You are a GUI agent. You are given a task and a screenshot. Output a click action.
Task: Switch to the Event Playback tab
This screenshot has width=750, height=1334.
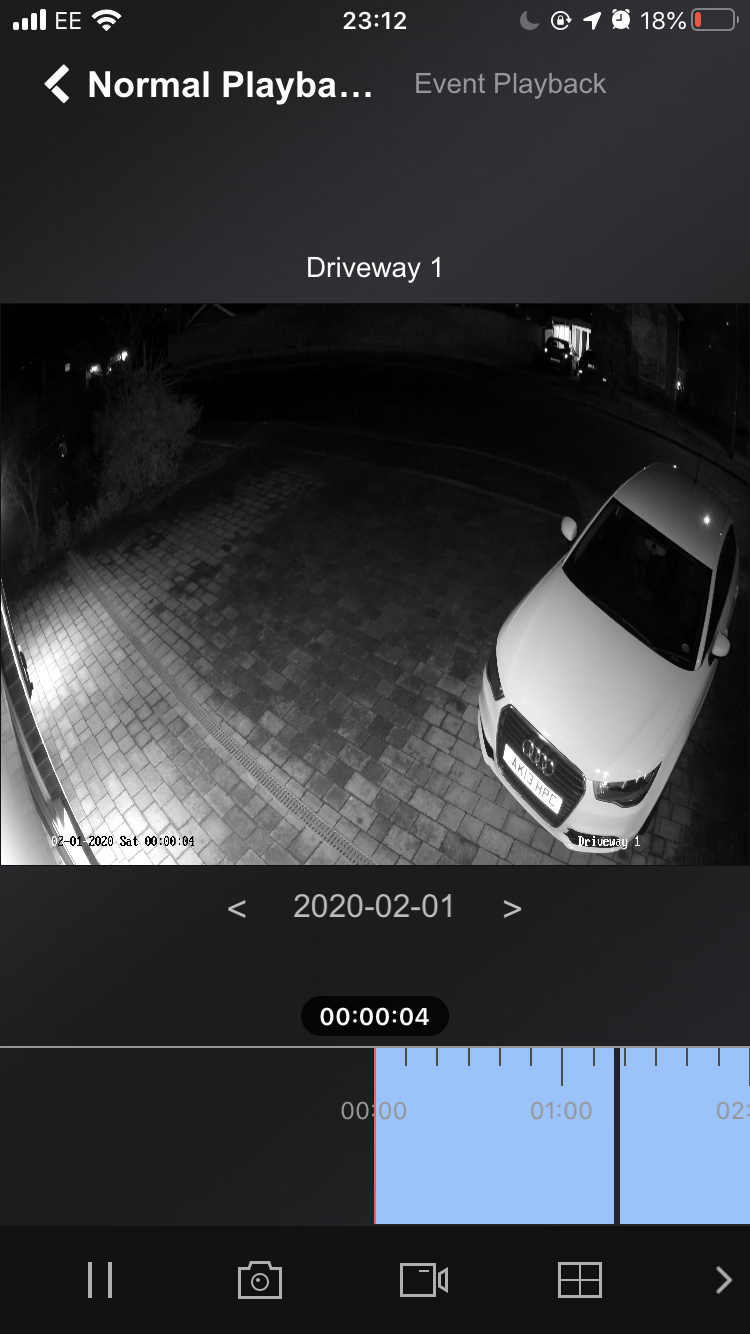click(x=510, y=84)
